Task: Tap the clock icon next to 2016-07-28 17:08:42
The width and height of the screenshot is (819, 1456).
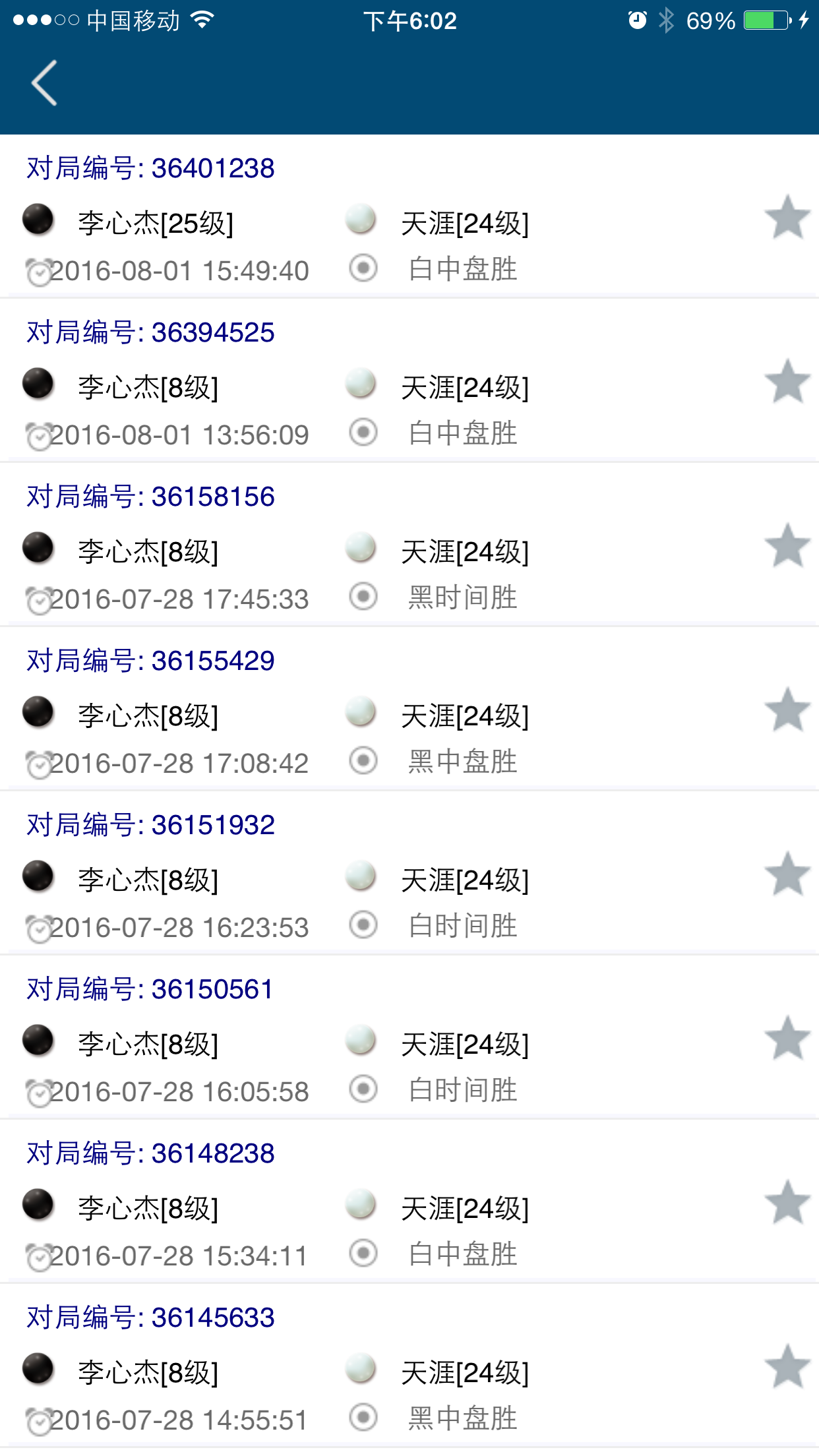Action: (38, 763)
